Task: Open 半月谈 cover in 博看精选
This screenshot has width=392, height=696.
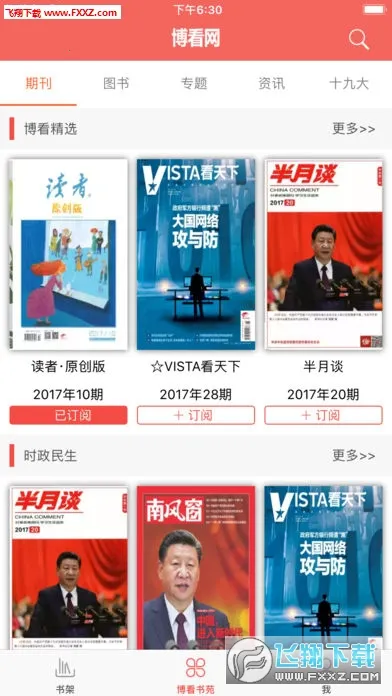Action: click(324, 255)
